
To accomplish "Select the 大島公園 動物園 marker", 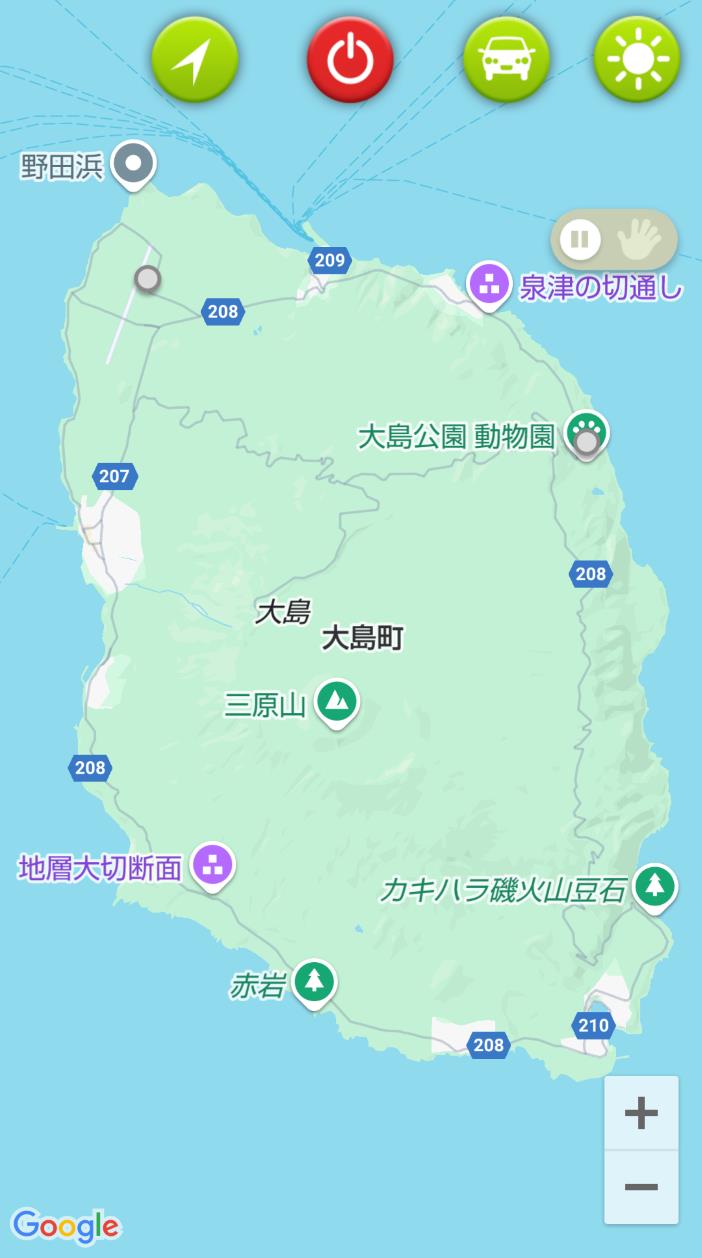I will pyautogui.click(x=586, y=434).
